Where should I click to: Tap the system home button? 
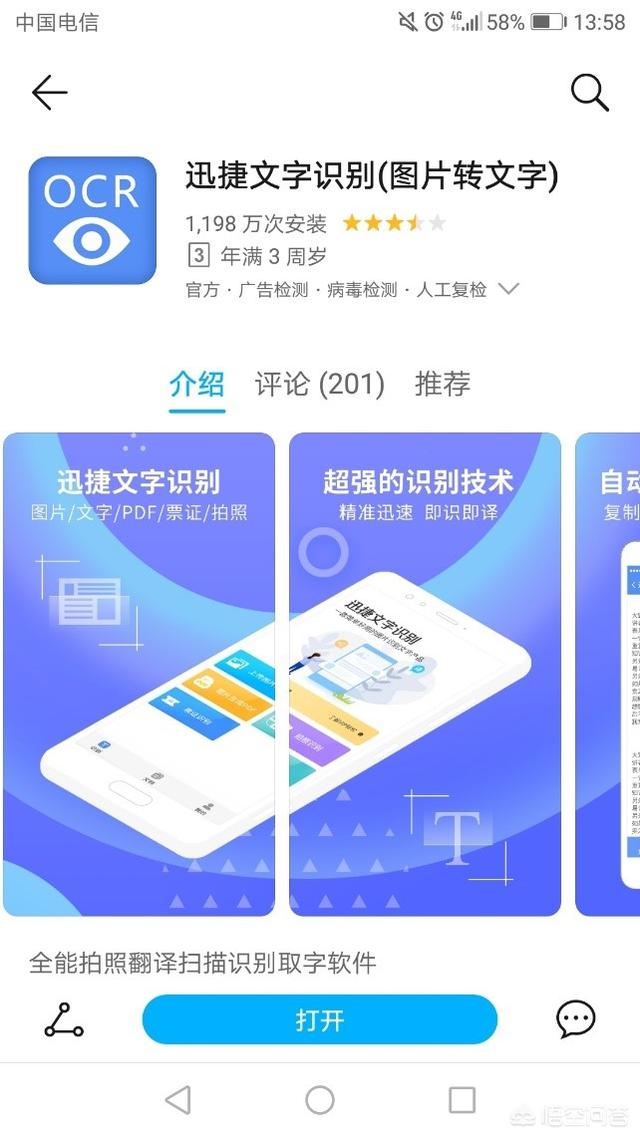[x=319, y=1100]
